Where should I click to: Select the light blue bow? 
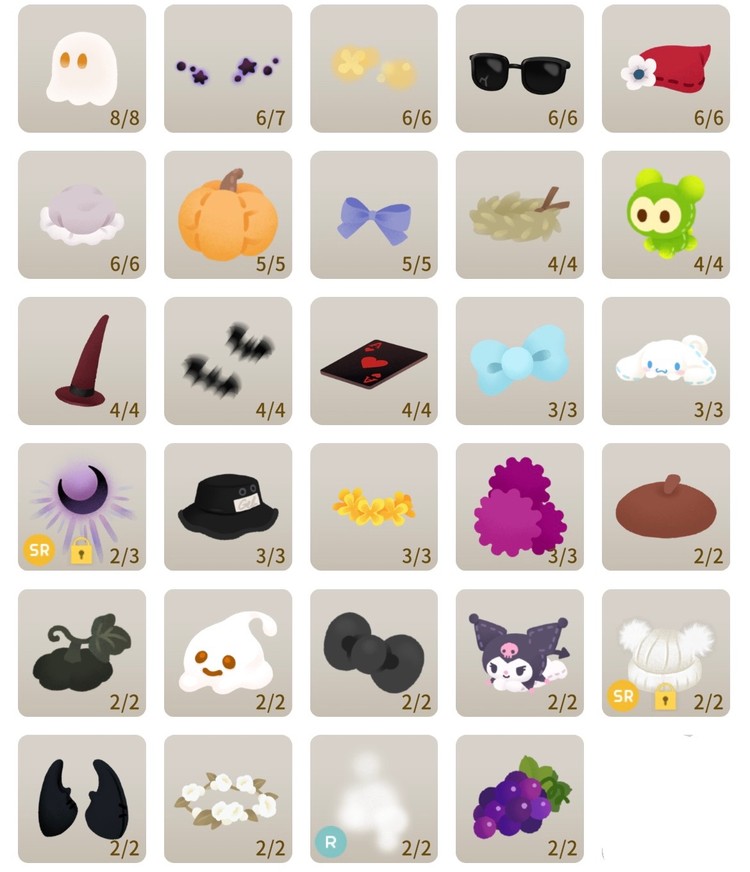519,360
